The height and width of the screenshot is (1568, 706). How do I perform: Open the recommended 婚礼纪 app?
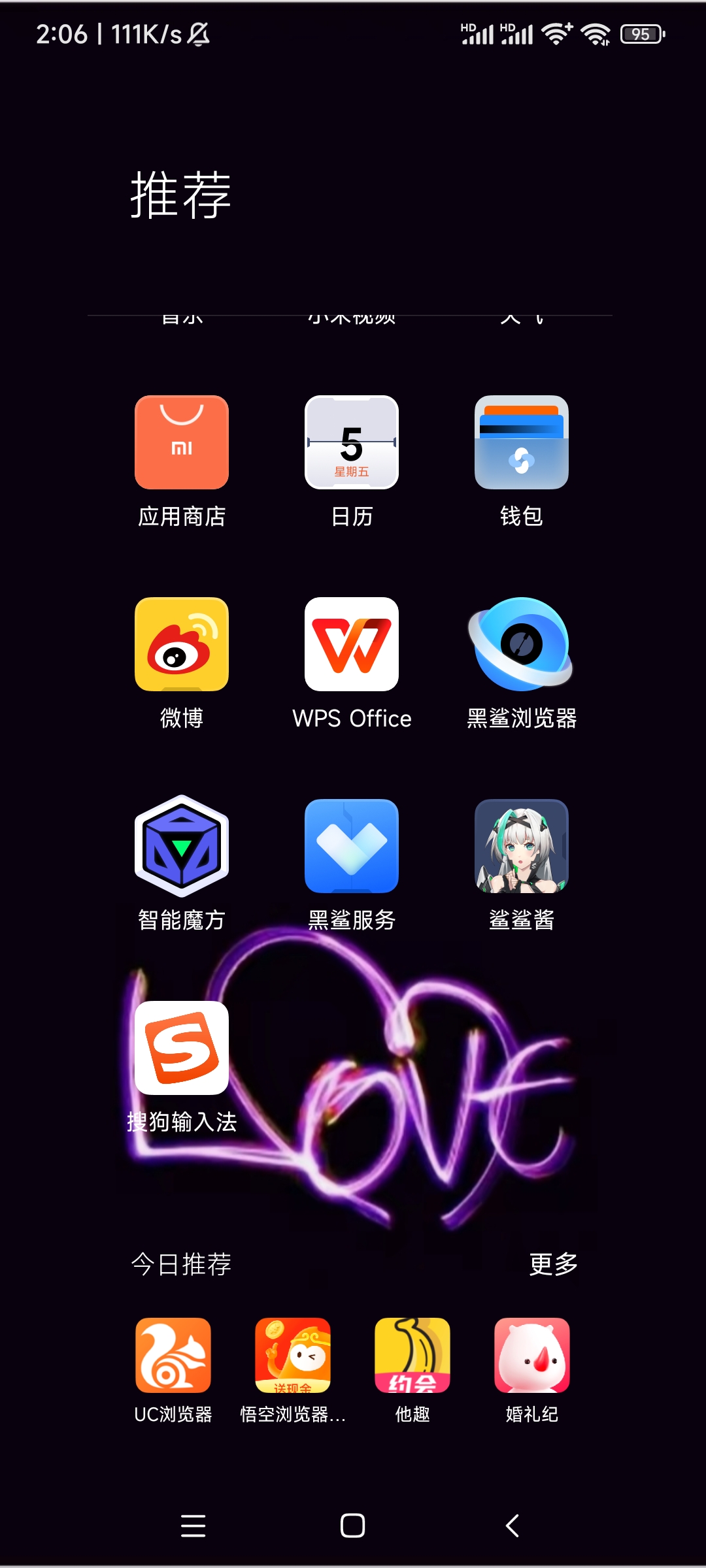click(532, 1356)
